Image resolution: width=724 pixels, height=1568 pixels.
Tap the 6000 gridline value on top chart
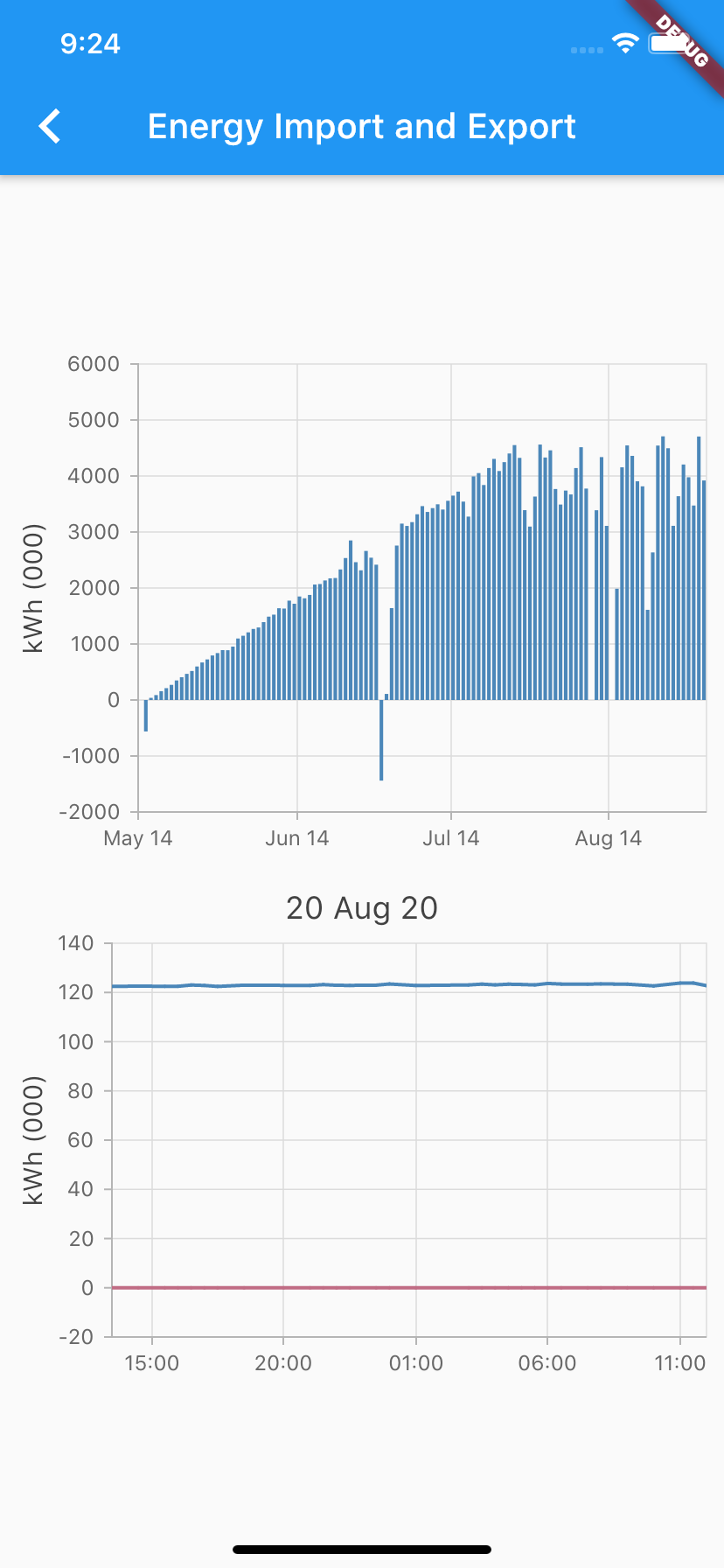click(x=94, y=363)
